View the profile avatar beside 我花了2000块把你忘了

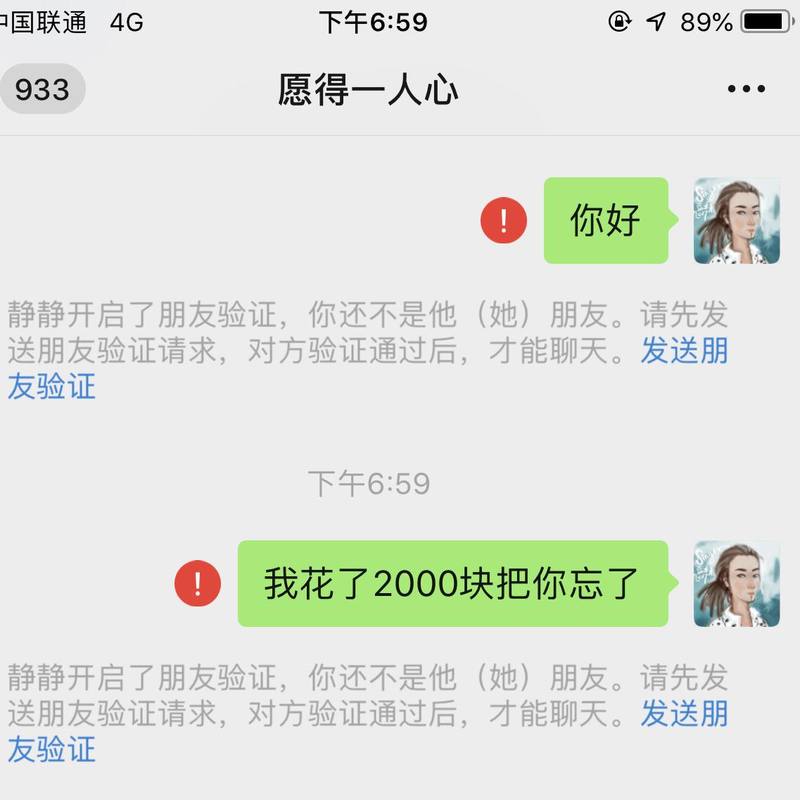coord(737,584)
